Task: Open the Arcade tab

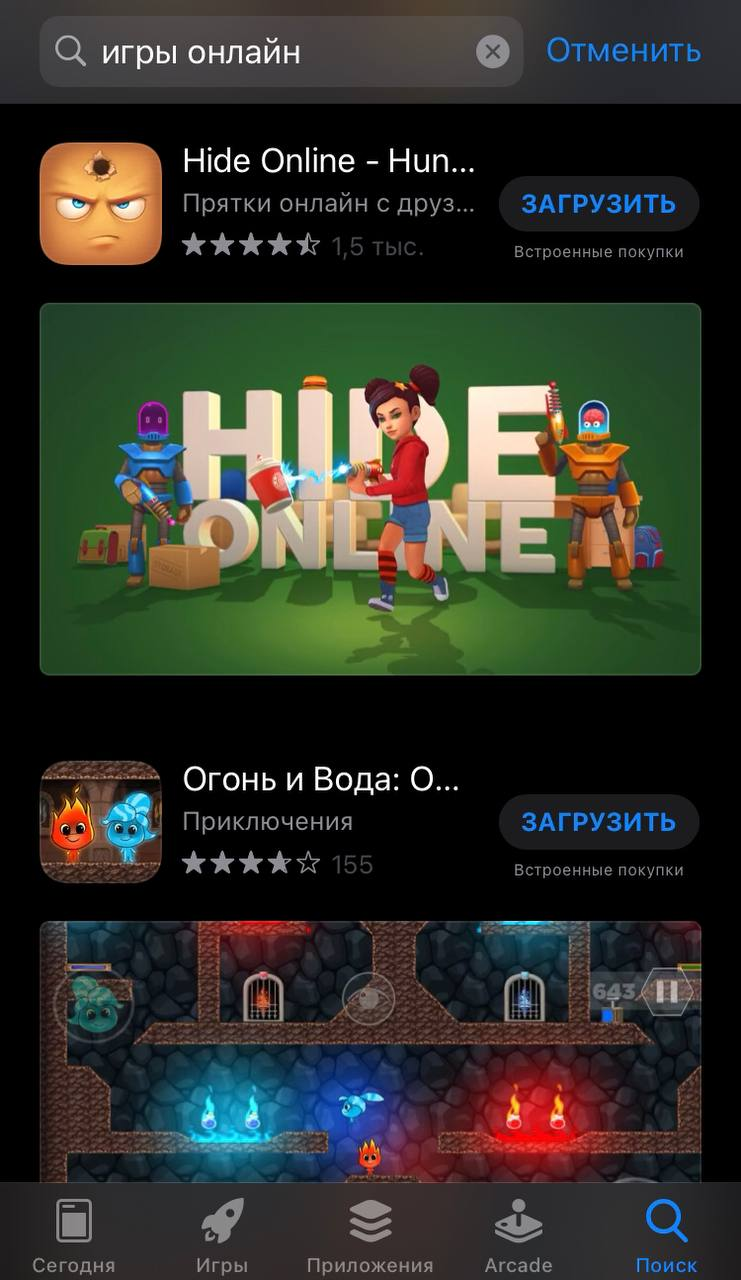Action: coord(518,1236)
